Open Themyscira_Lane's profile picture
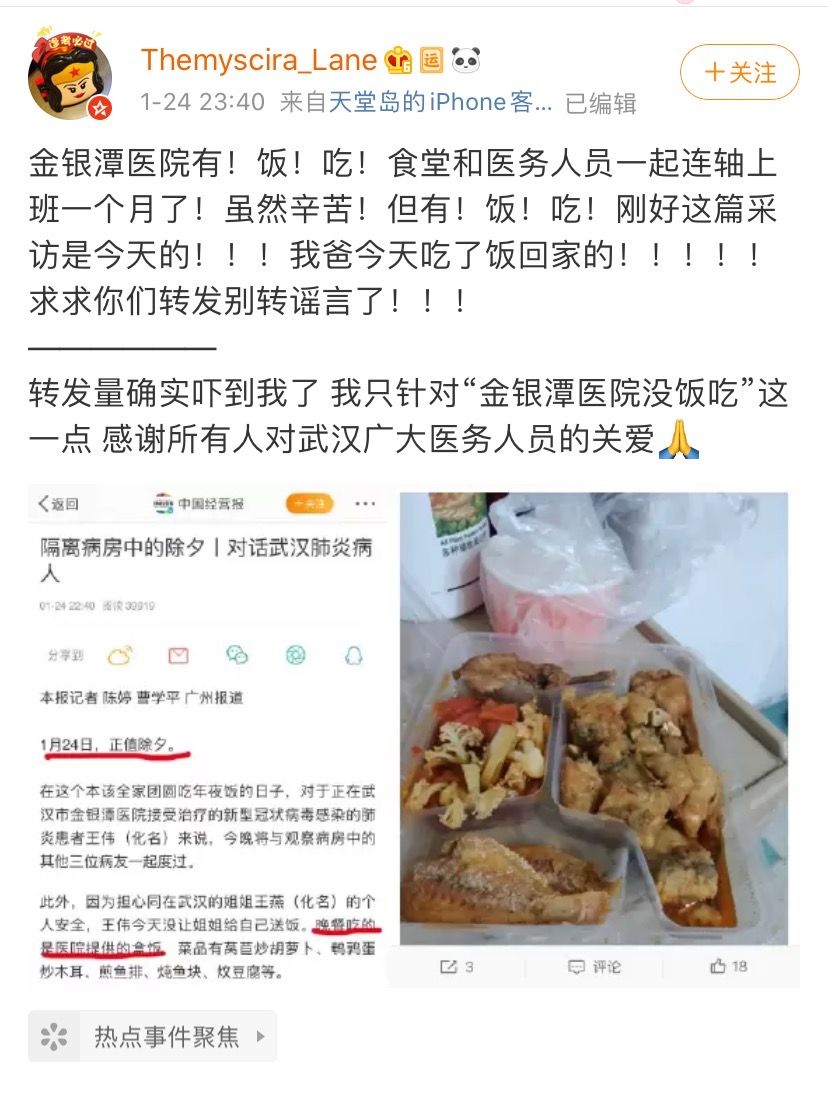 pos(70,73)
